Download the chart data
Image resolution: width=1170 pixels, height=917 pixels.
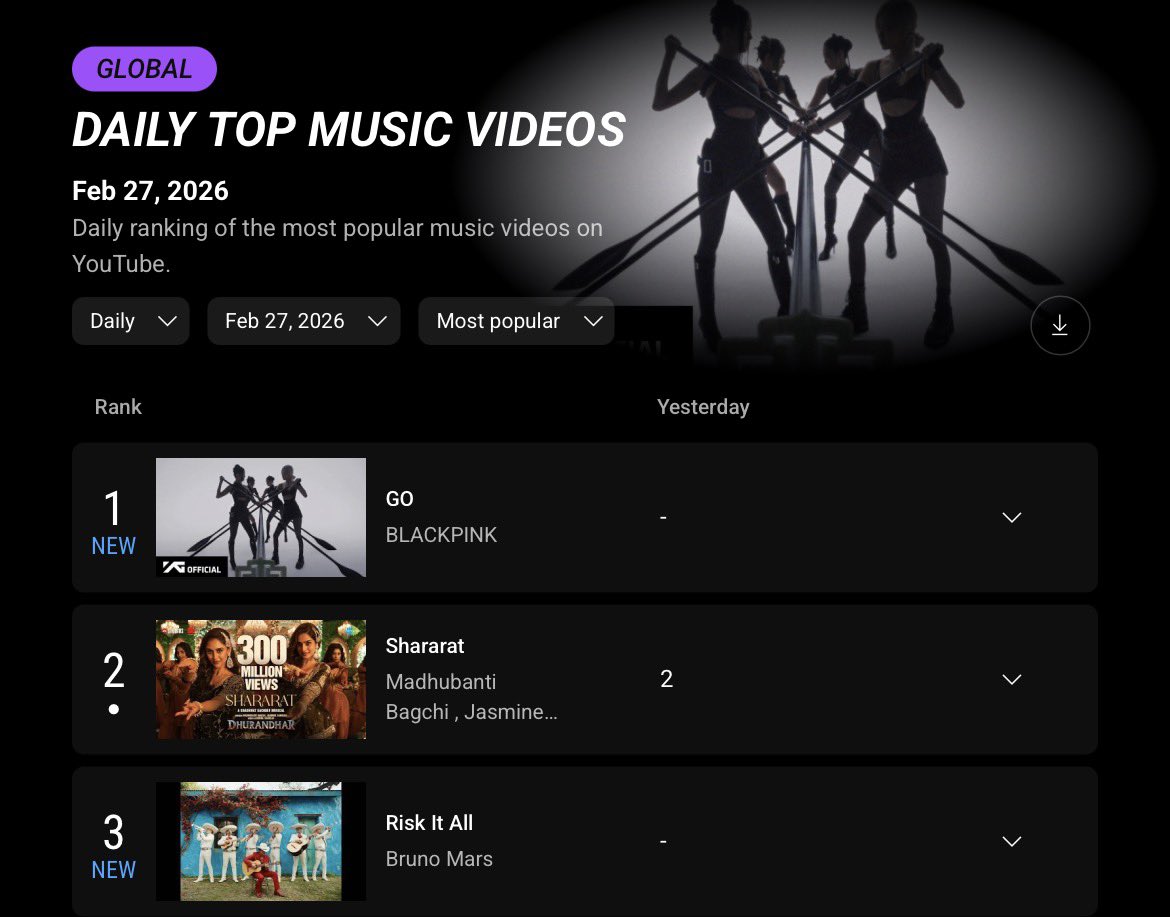1060,326
